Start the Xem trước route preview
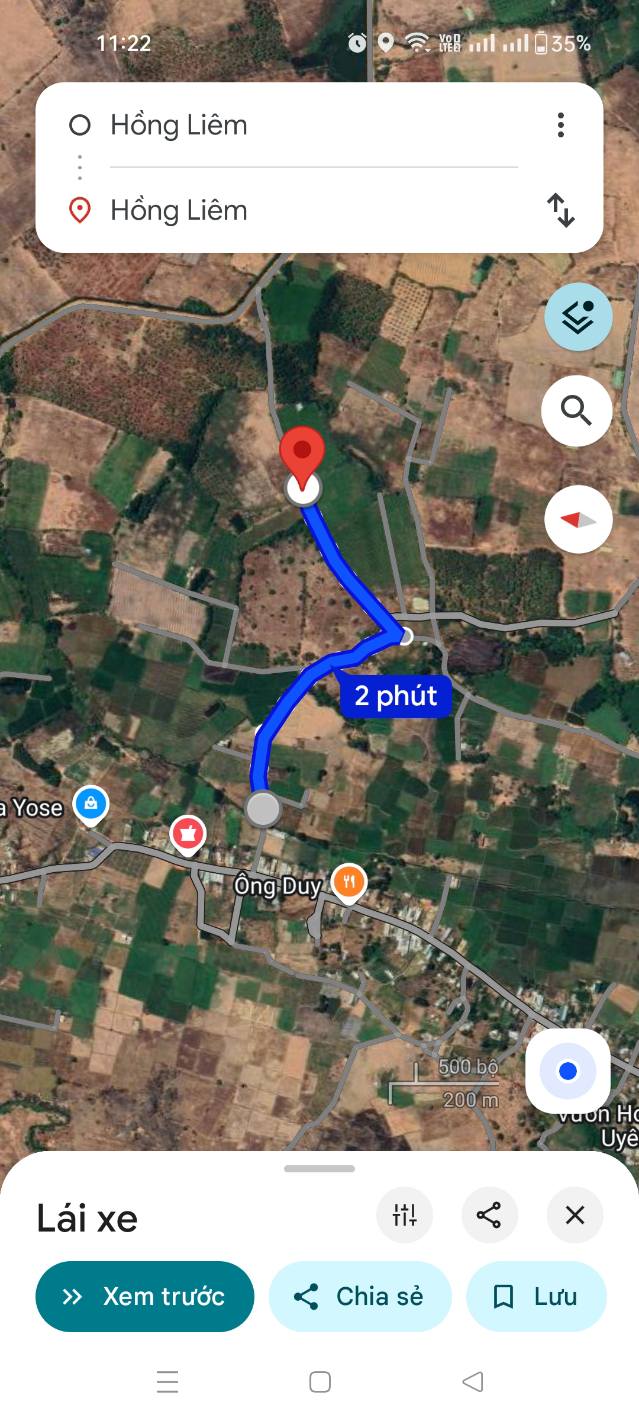 [x=144, y=1296]
